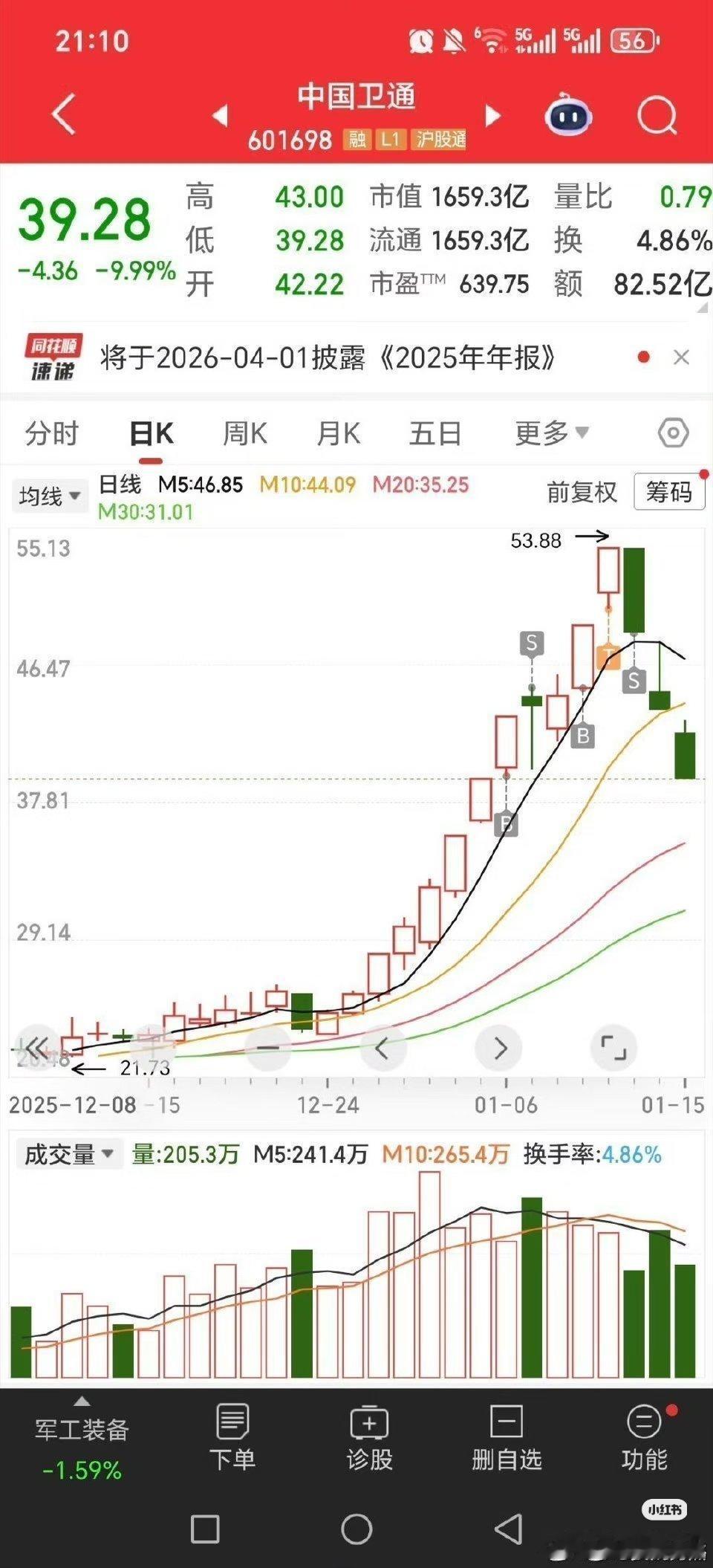Switch to the 五日 tab
Screen dimensions: 713x1568
coord(436,433)
